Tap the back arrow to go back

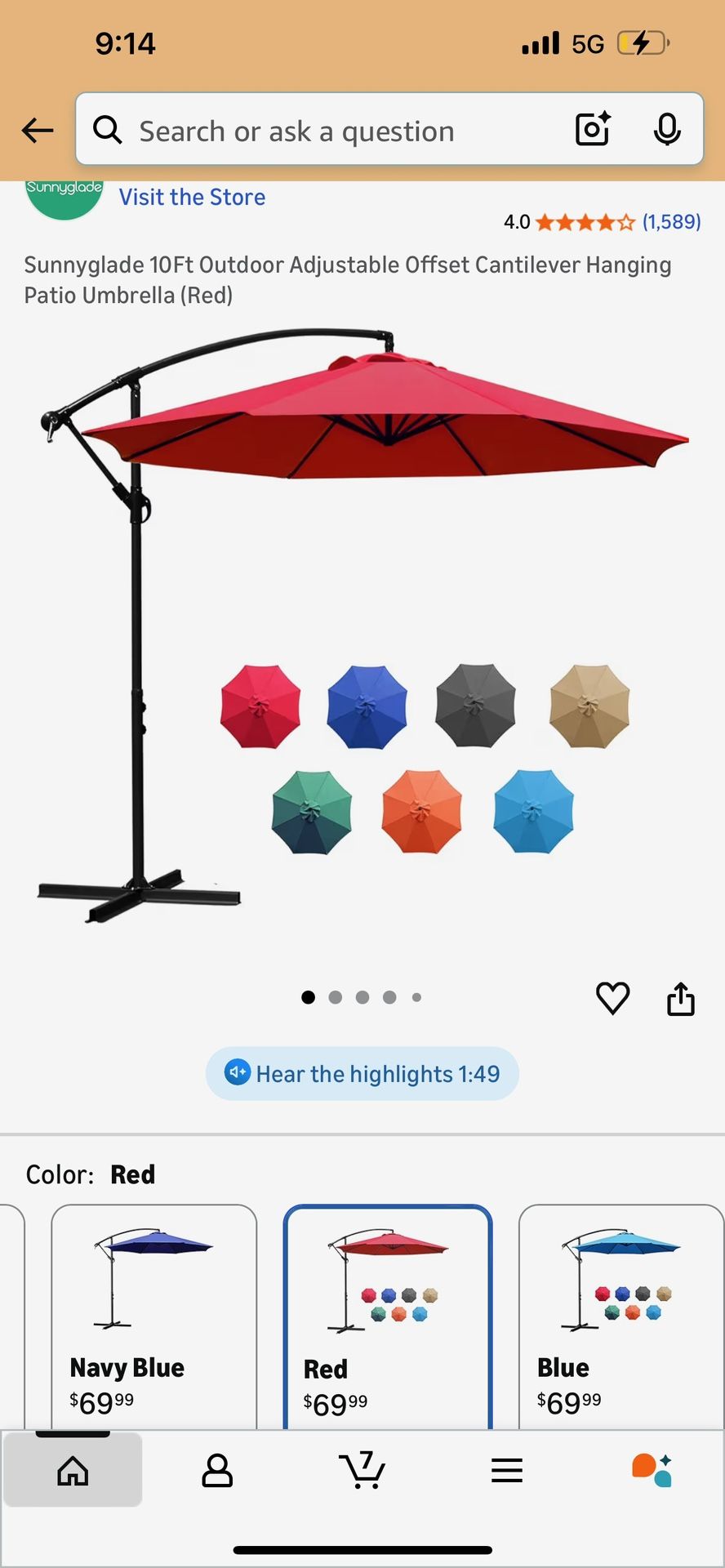pos(38,130)
